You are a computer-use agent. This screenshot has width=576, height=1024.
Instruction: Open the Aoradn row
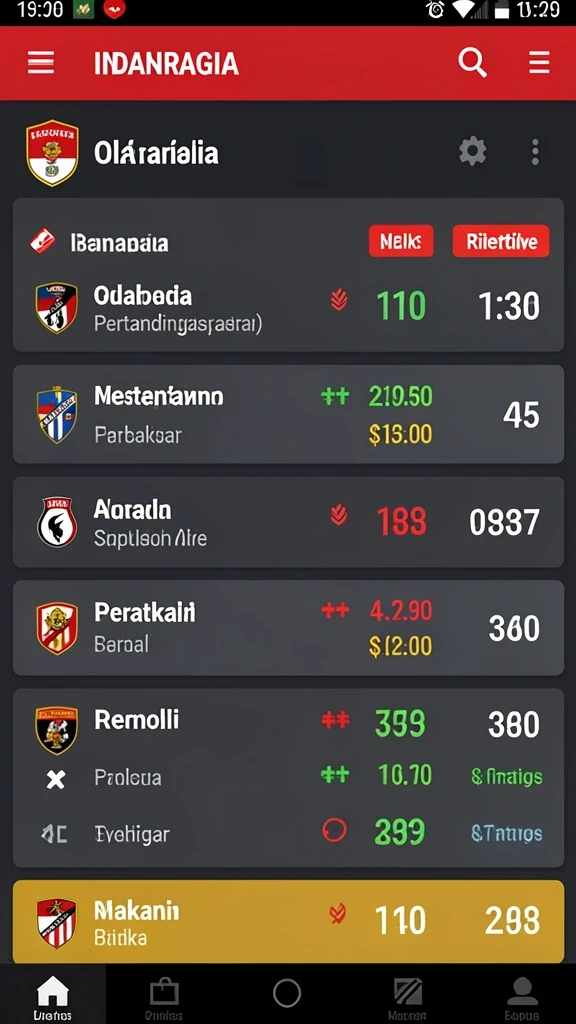click(x=288, y=522)
